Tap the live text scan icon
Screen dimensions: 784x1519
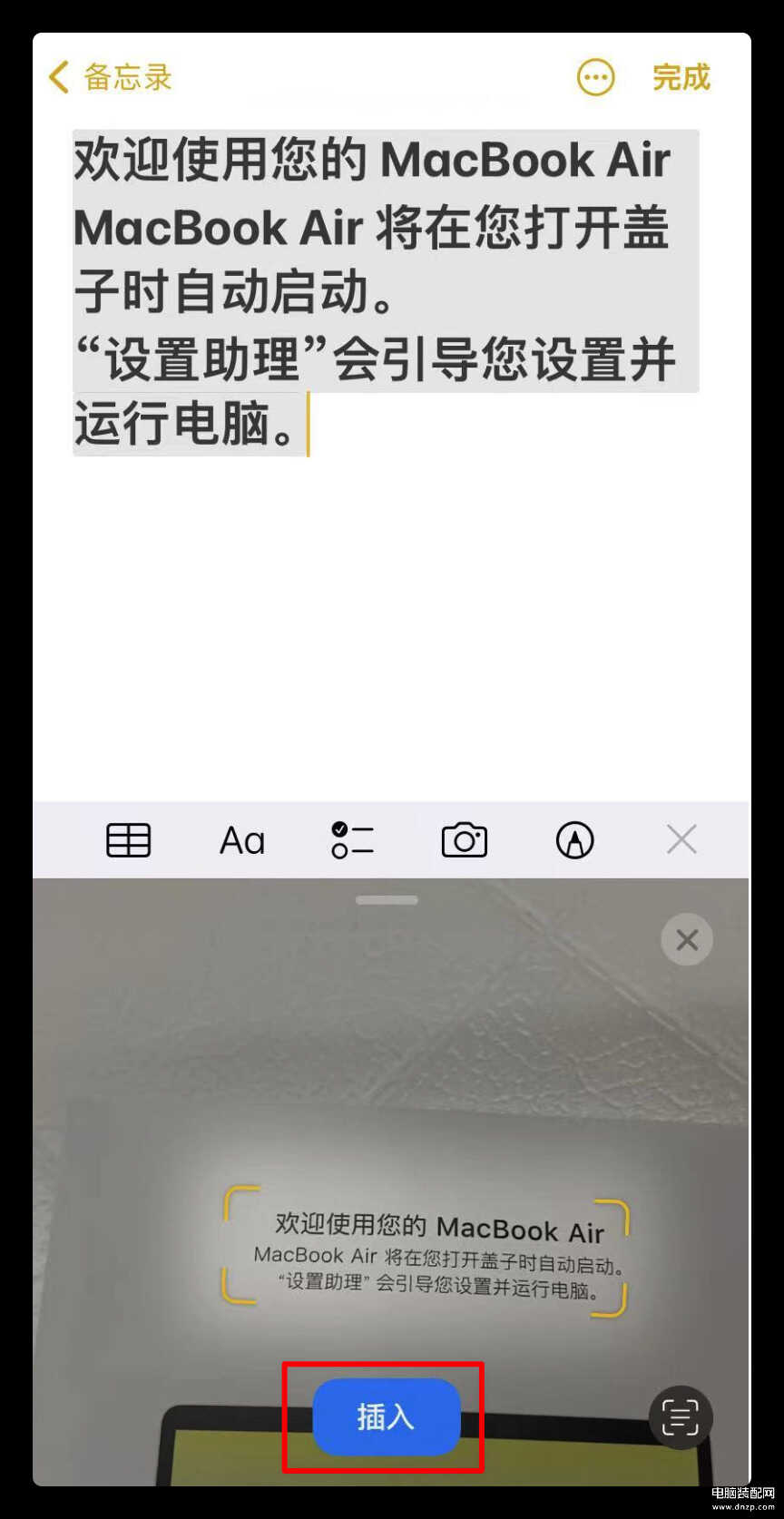pyautogui.click(x=681, y=1416)
